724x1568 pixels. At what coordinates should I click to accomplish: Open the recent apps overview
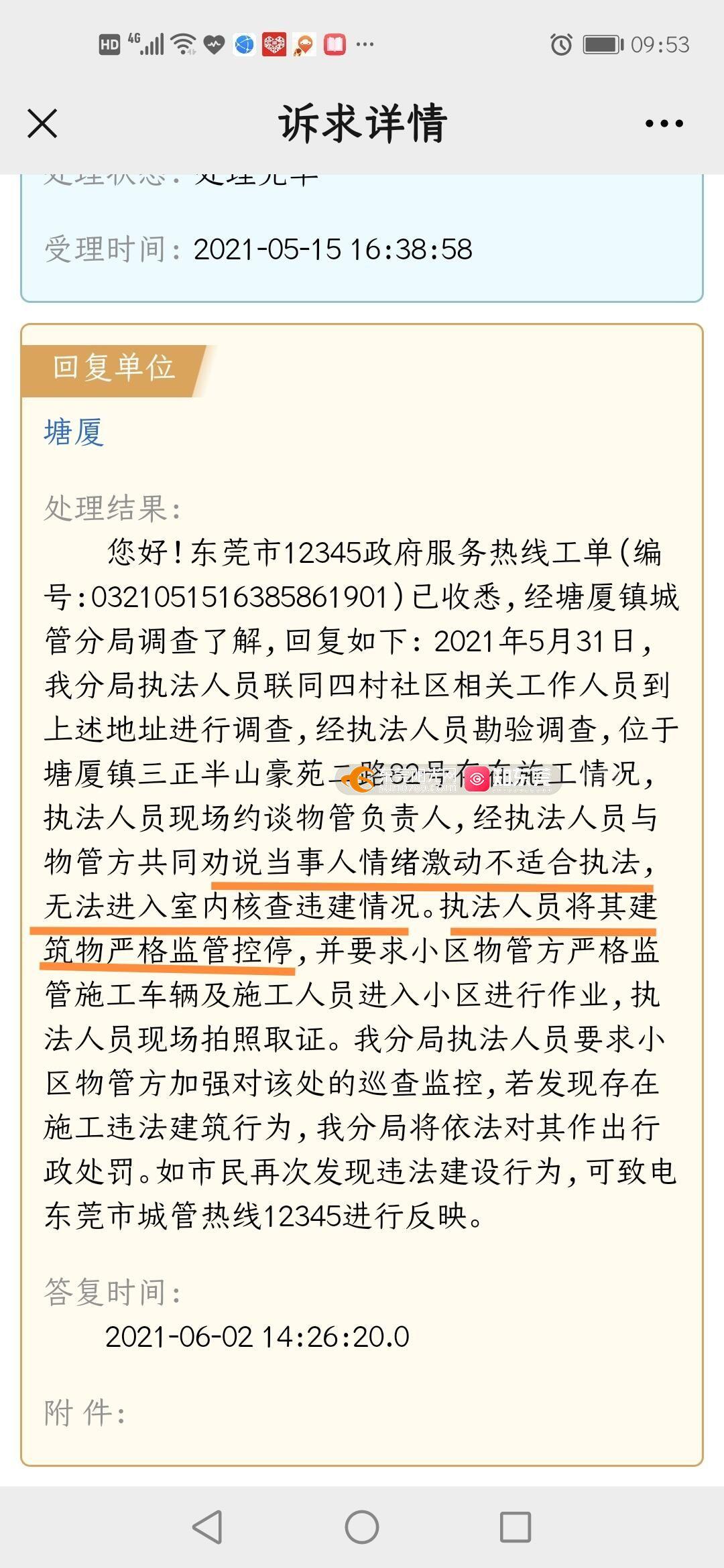516,1527
